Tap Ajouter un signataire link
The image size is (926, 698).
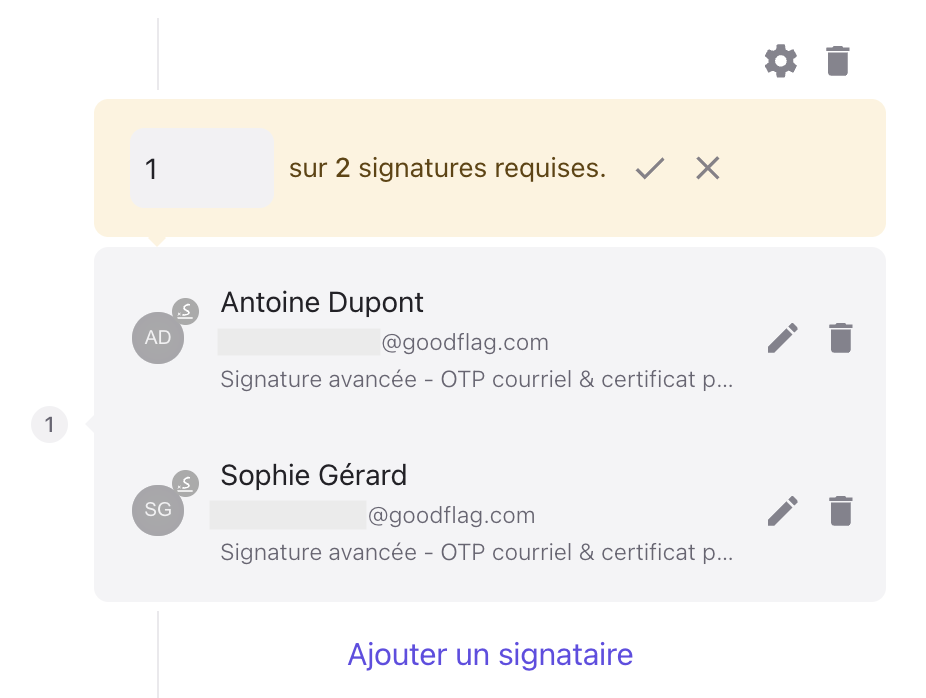click(490, 655)
